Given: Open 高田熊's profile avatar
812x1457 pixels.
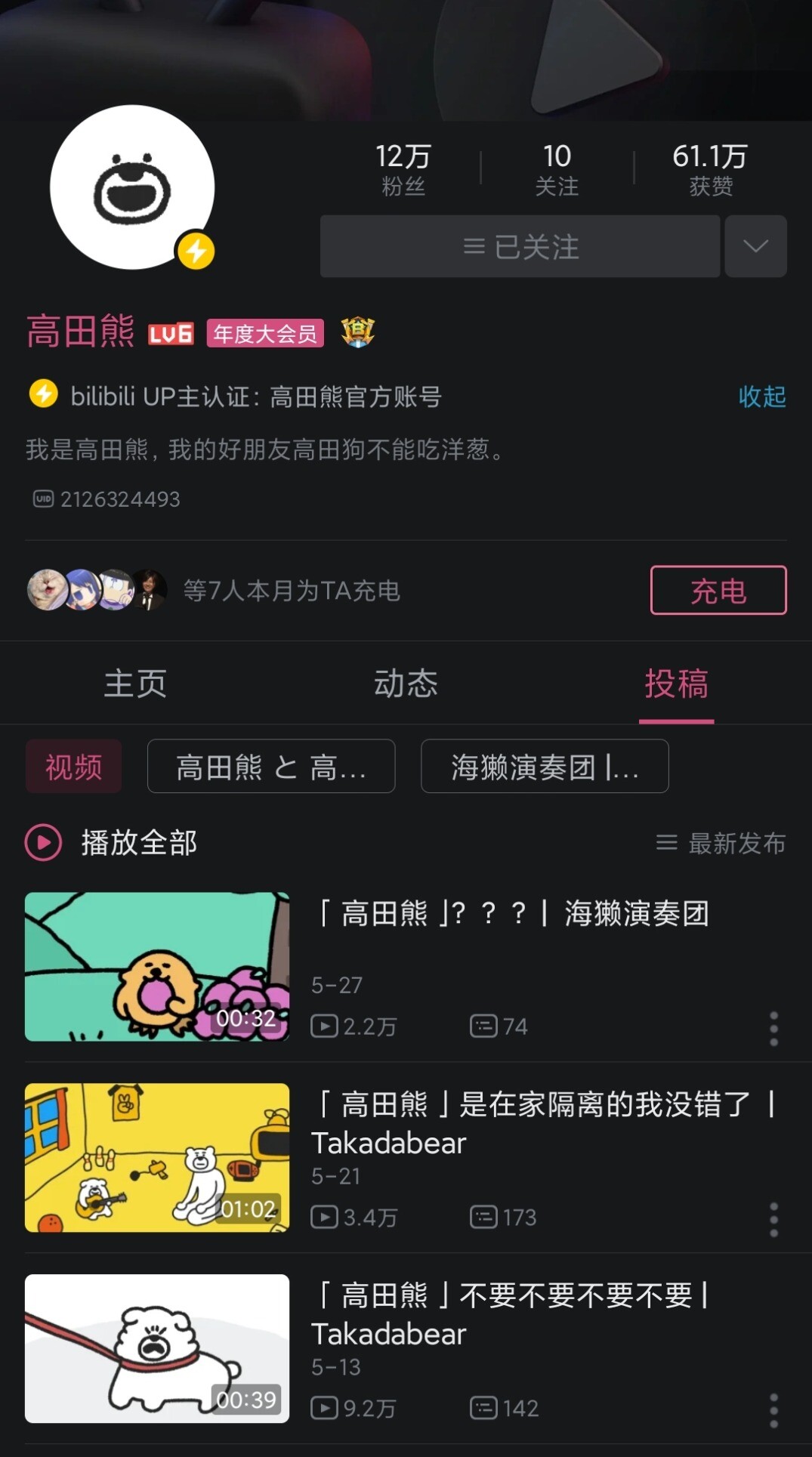Looking at the screenshot, I should point(132,187).
